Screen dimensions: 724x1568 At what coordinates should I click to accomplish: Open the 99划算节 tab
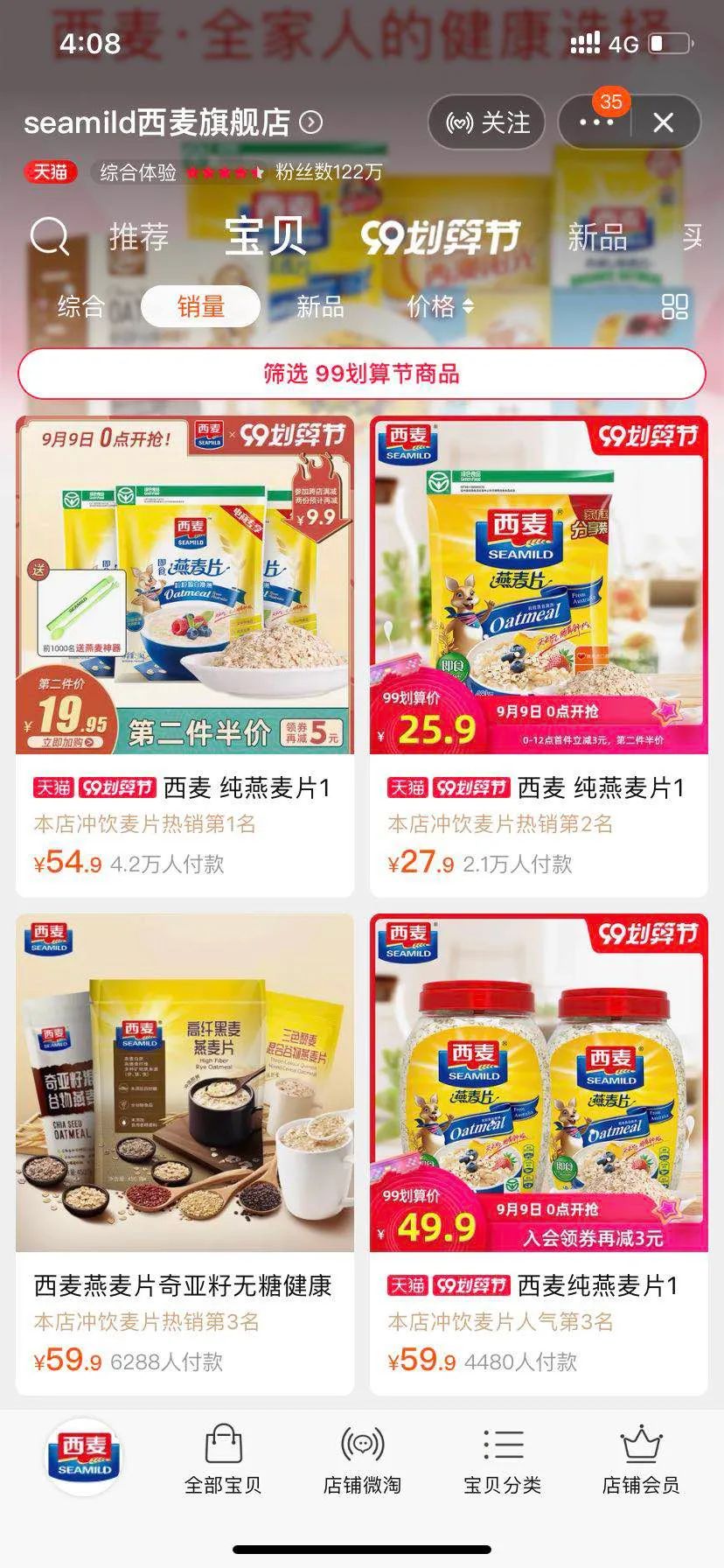click(442, 234)
